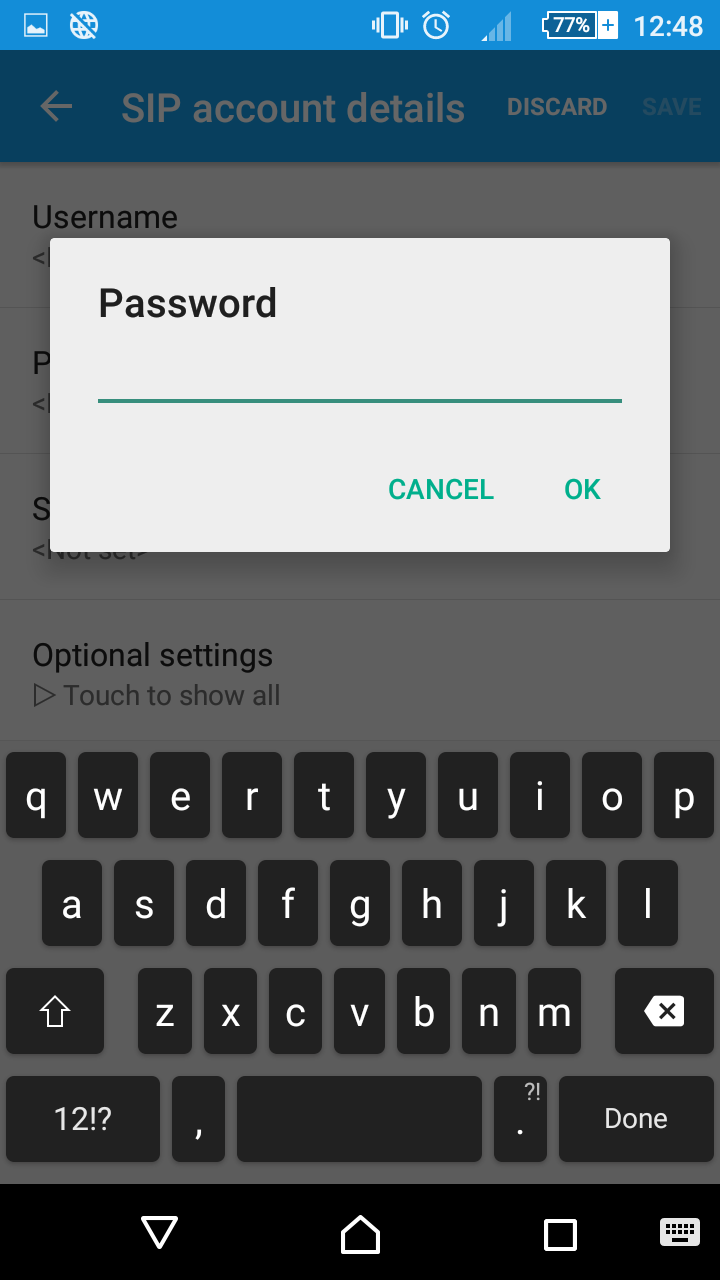
Task: Tap the keyboard's Done key
Action: pos(636,1118)
